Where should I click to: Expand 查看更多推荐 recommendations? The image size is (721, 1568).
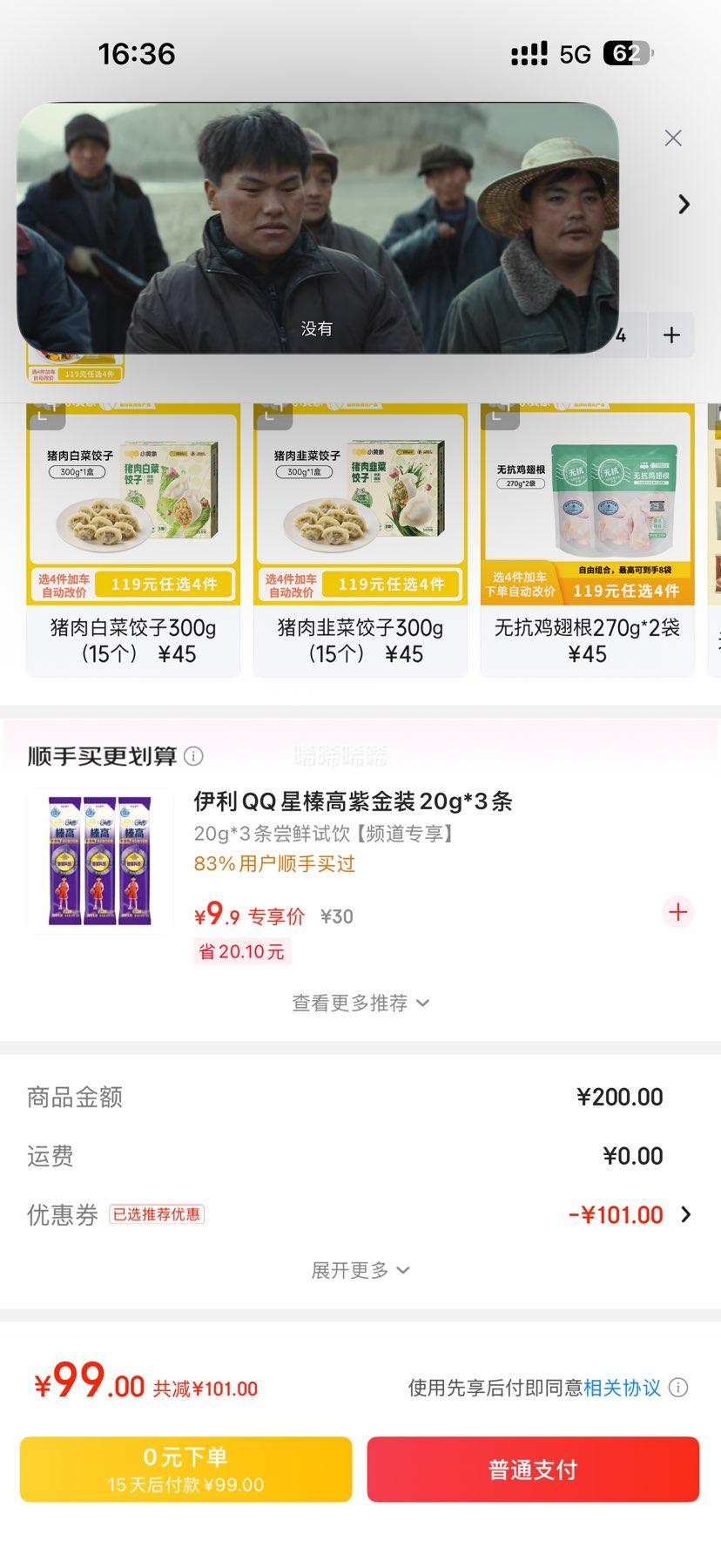point(360,1003)
